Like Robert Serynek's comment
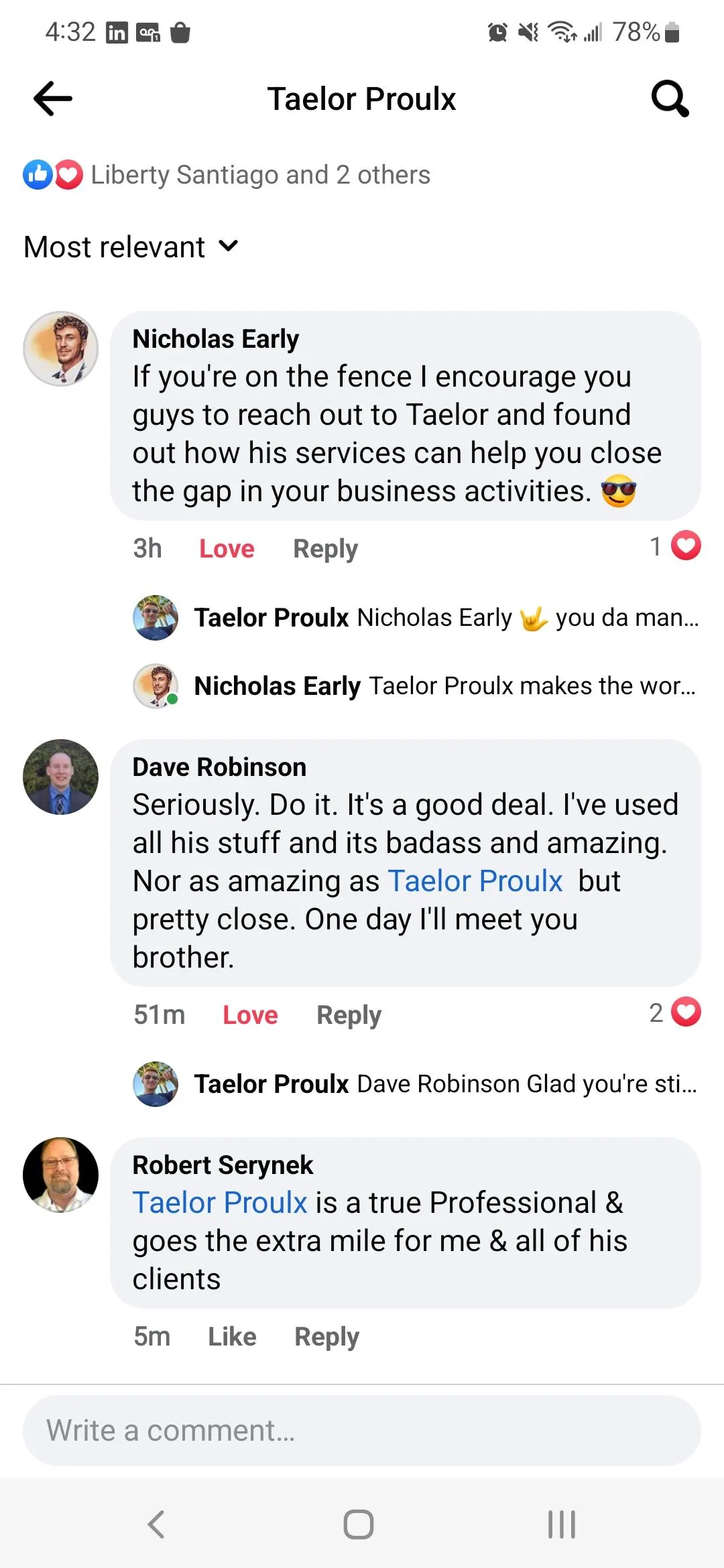724x1568 pixels. (x=232, y=1337)
